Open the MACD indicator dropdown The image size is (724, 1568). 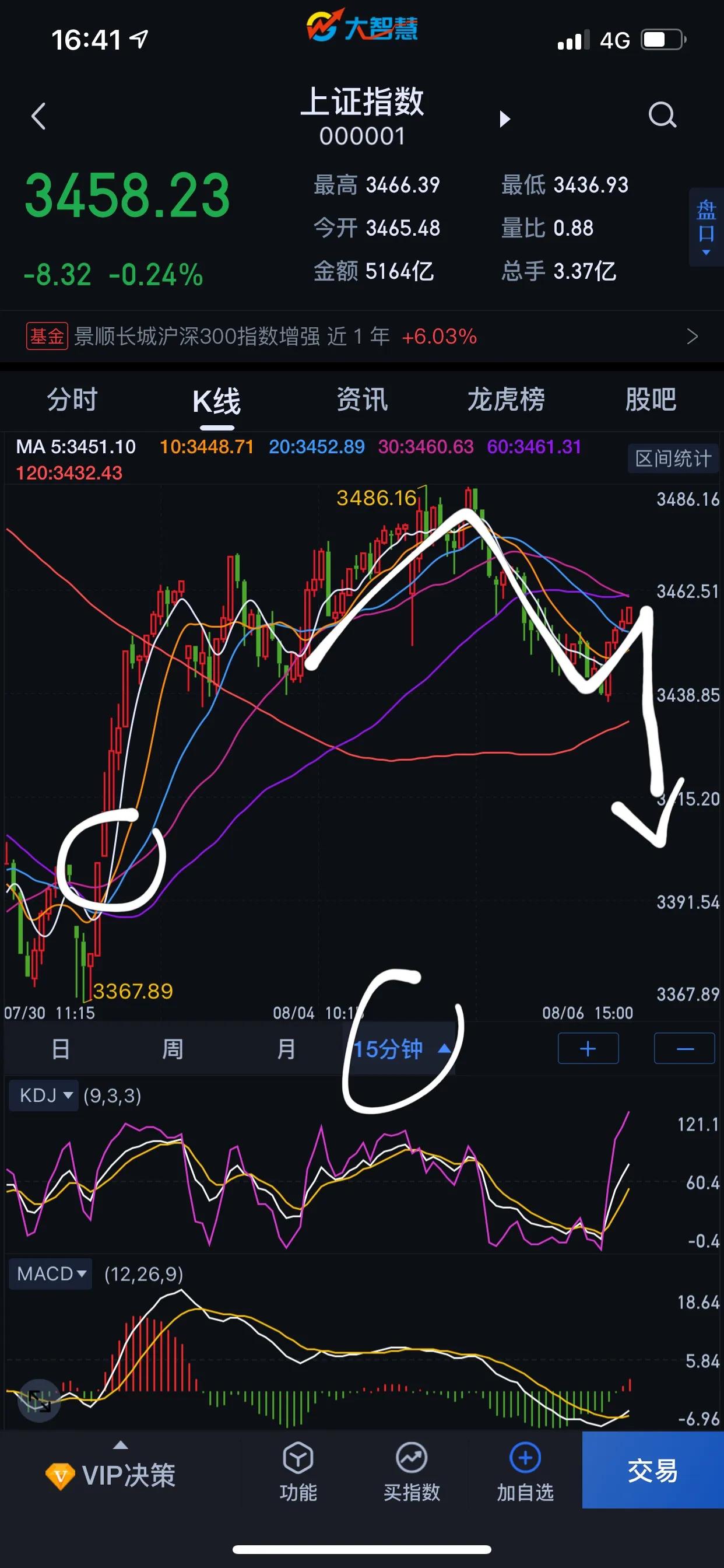[51, 1274]
